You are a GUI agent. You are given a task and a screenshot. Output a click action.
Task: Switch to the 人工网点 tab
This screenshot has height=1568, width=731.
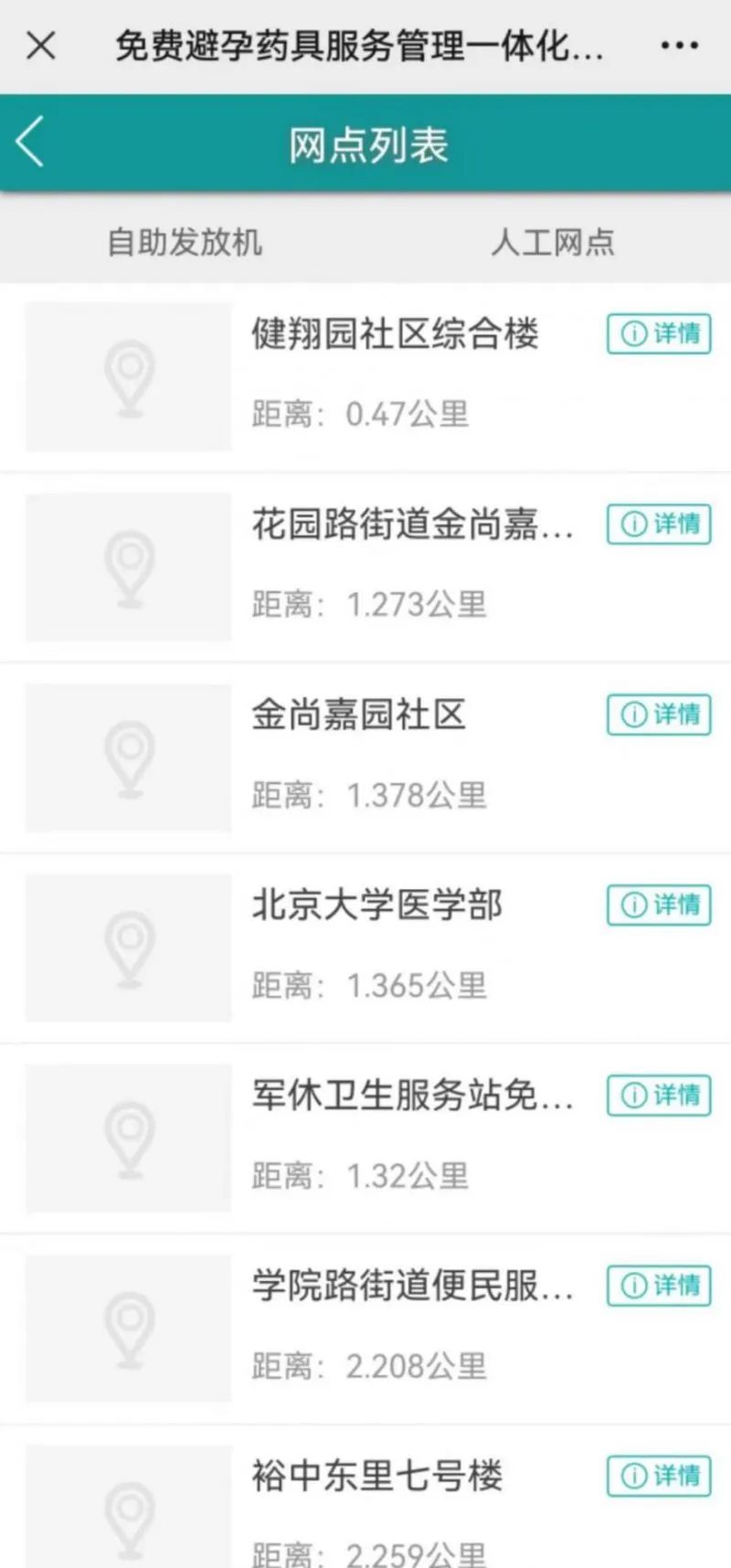[x=552, y=242]
